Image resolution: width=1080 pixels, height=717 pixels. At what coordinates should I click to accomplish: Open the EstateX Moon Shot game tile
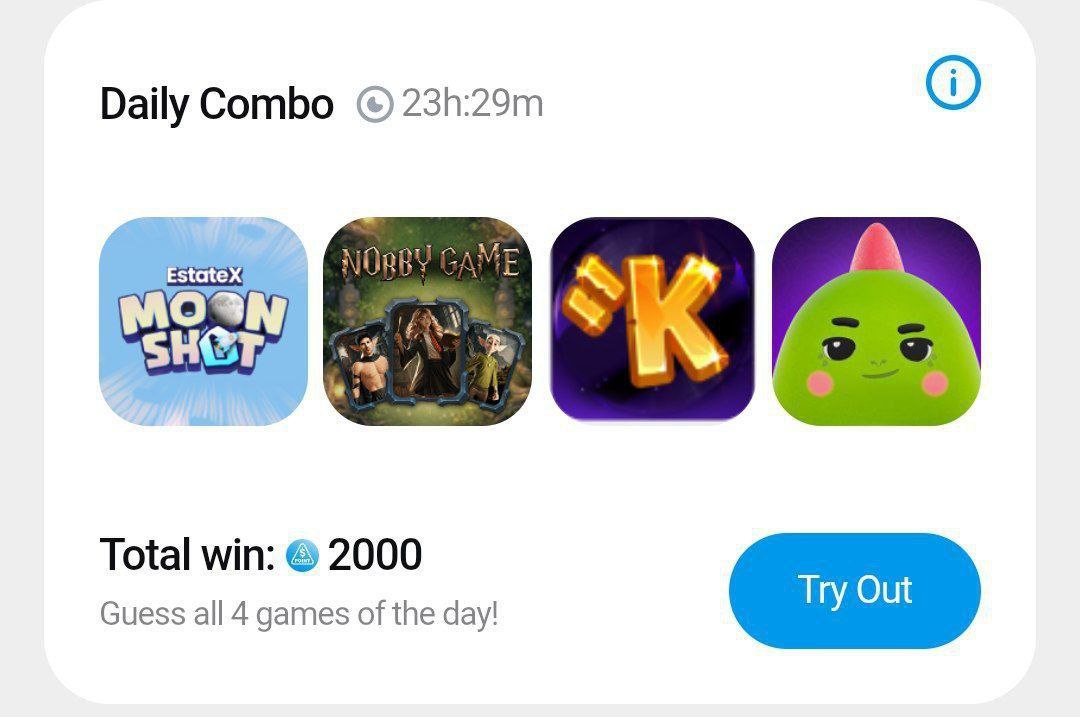pos(203,321)
